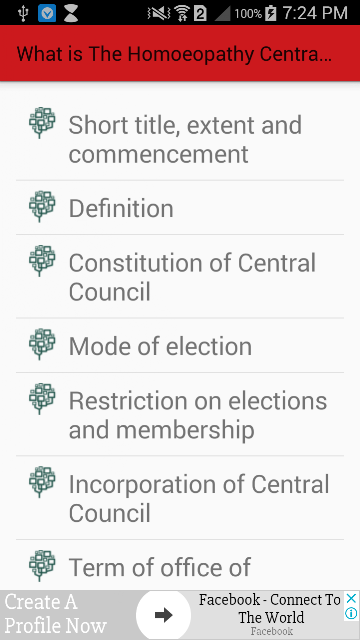Open Mode of election

coord(180,346)
